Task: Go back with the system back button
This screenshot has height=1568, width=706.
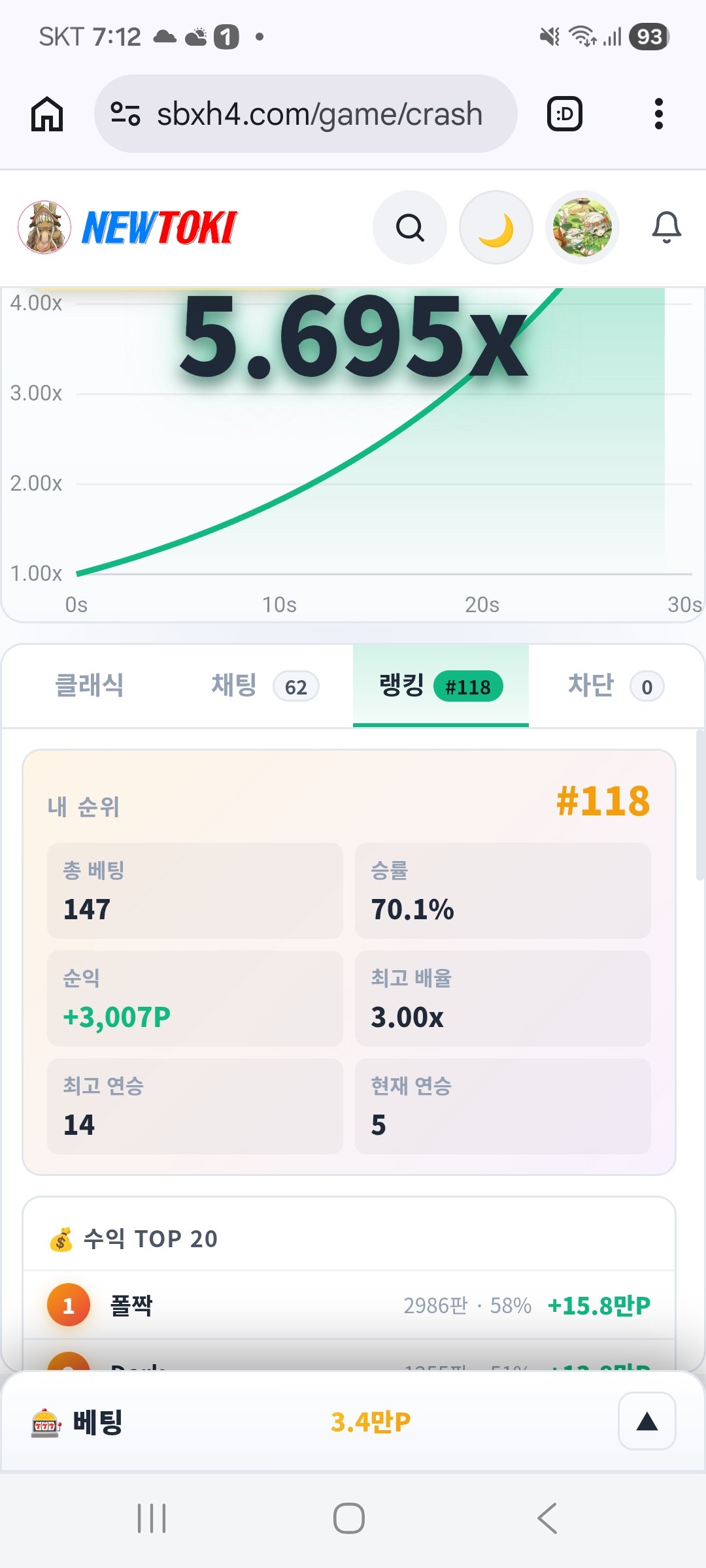Action: tap(548, 1518)
